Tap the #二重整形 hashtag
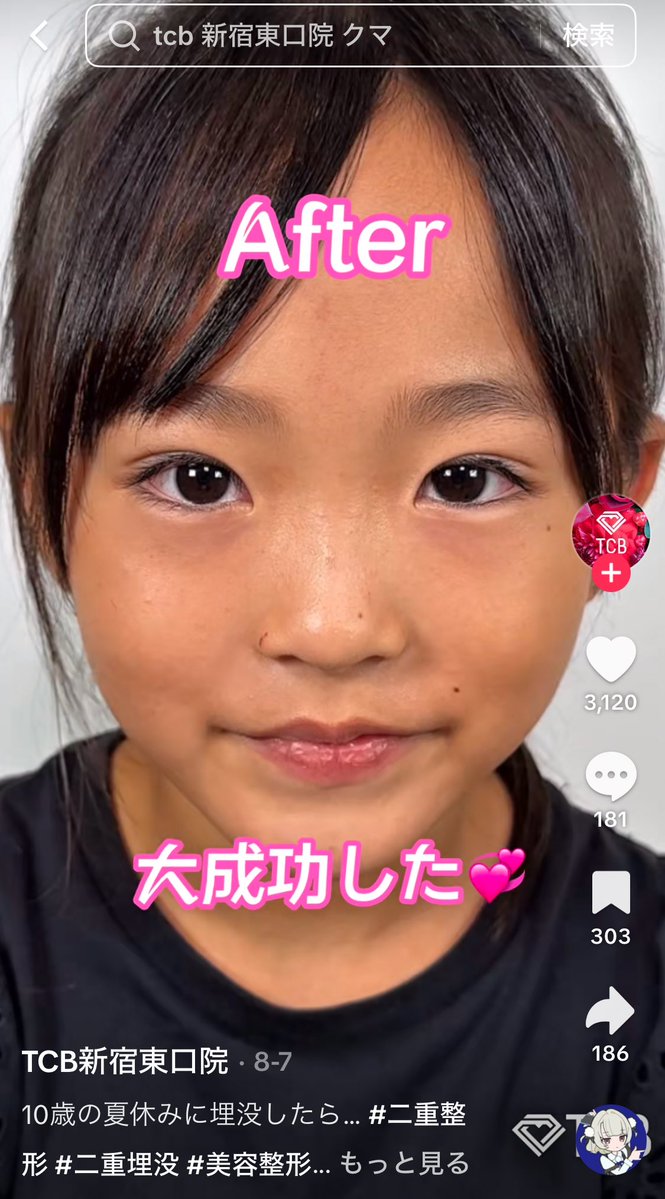Screen dimensions: 665x1199 coord(418,1113)
